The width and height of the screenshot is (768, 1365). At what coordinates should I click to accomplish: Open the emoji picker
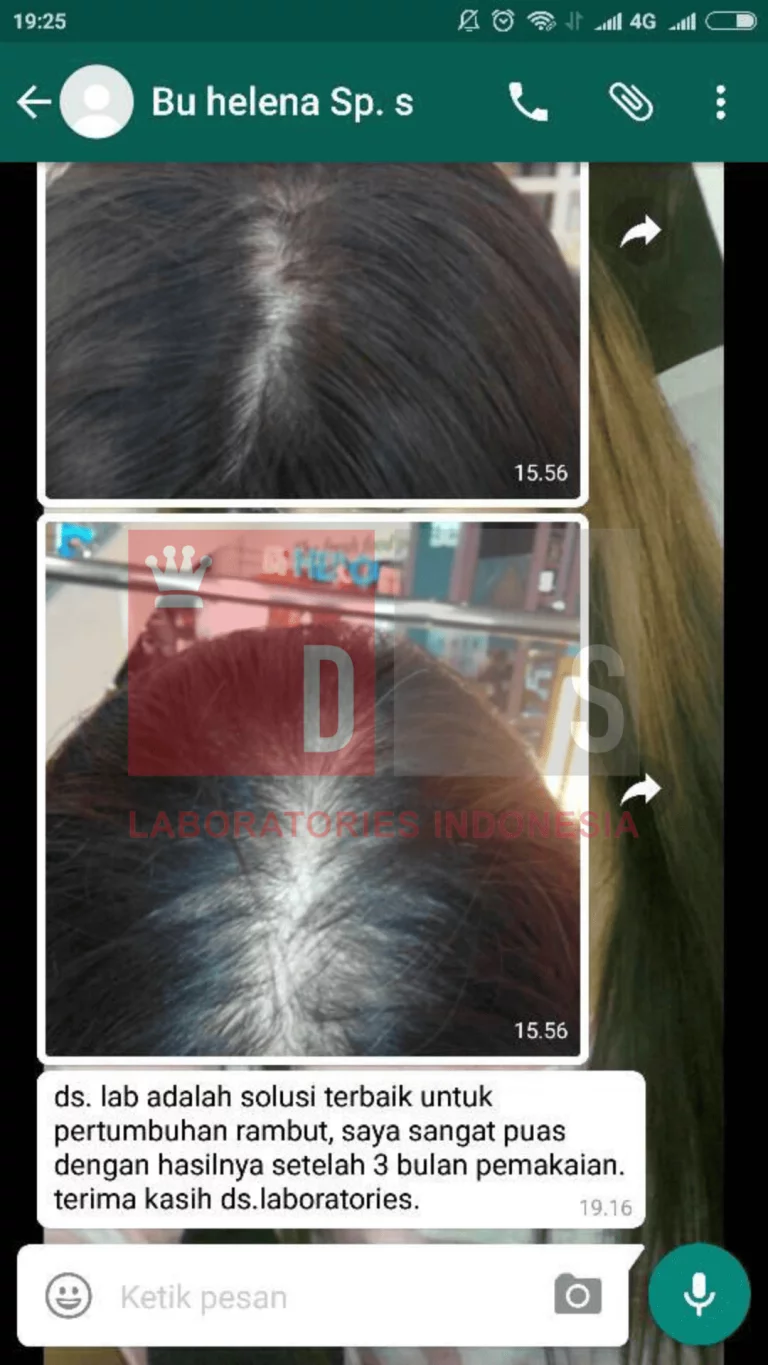coord(69,1296)
